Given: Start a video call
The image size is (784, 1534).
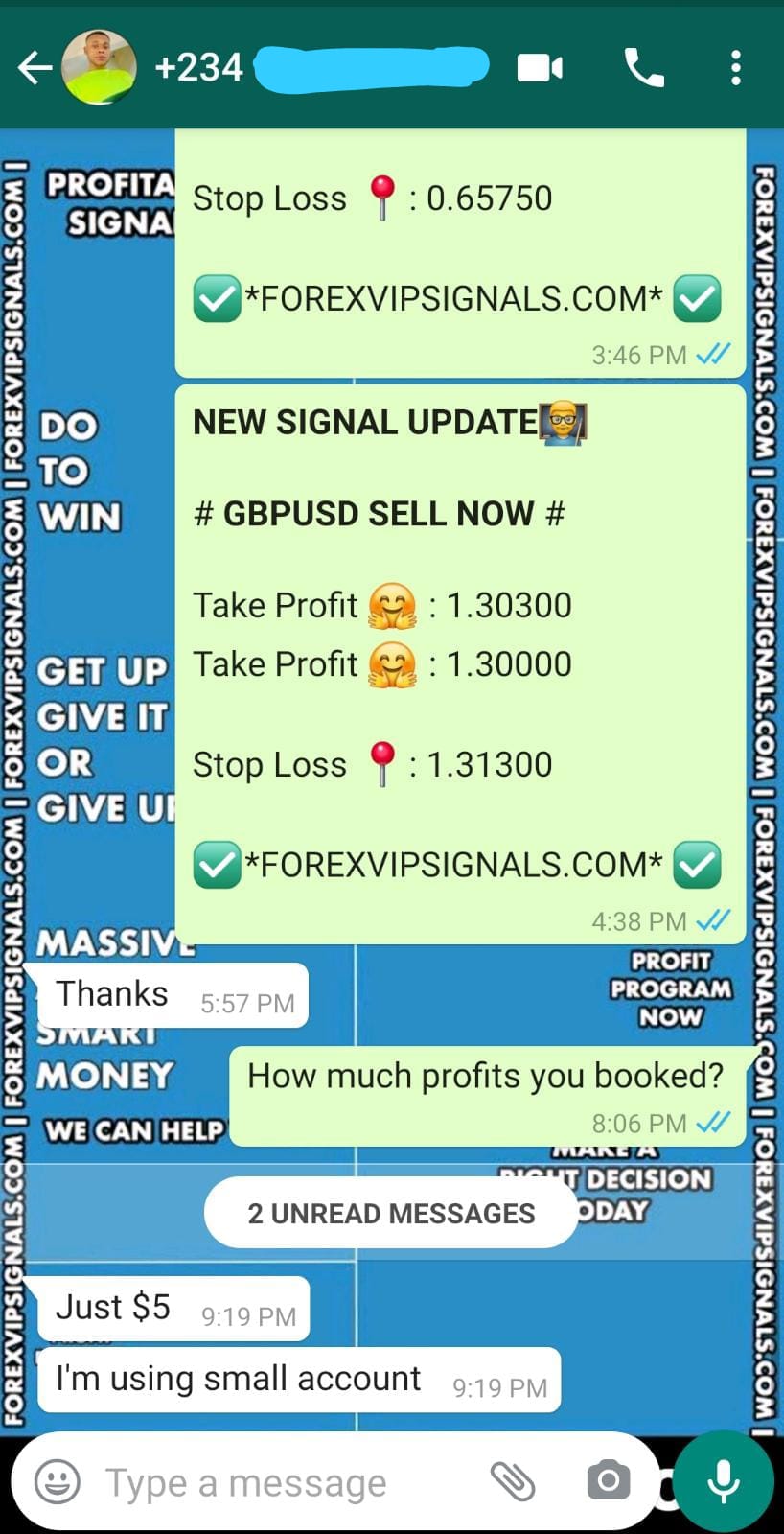Looking at the screenshot, I should [x=540, y=68].
